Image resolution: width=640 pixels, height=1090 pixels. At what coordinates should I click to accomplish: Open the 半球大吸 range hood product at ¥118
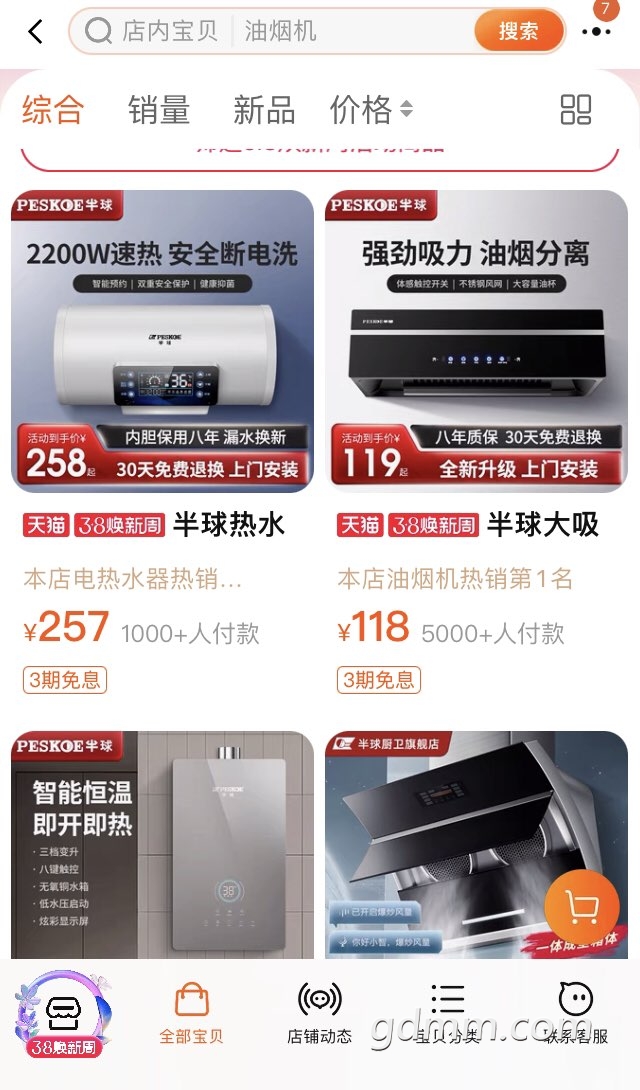click(476, 445)
